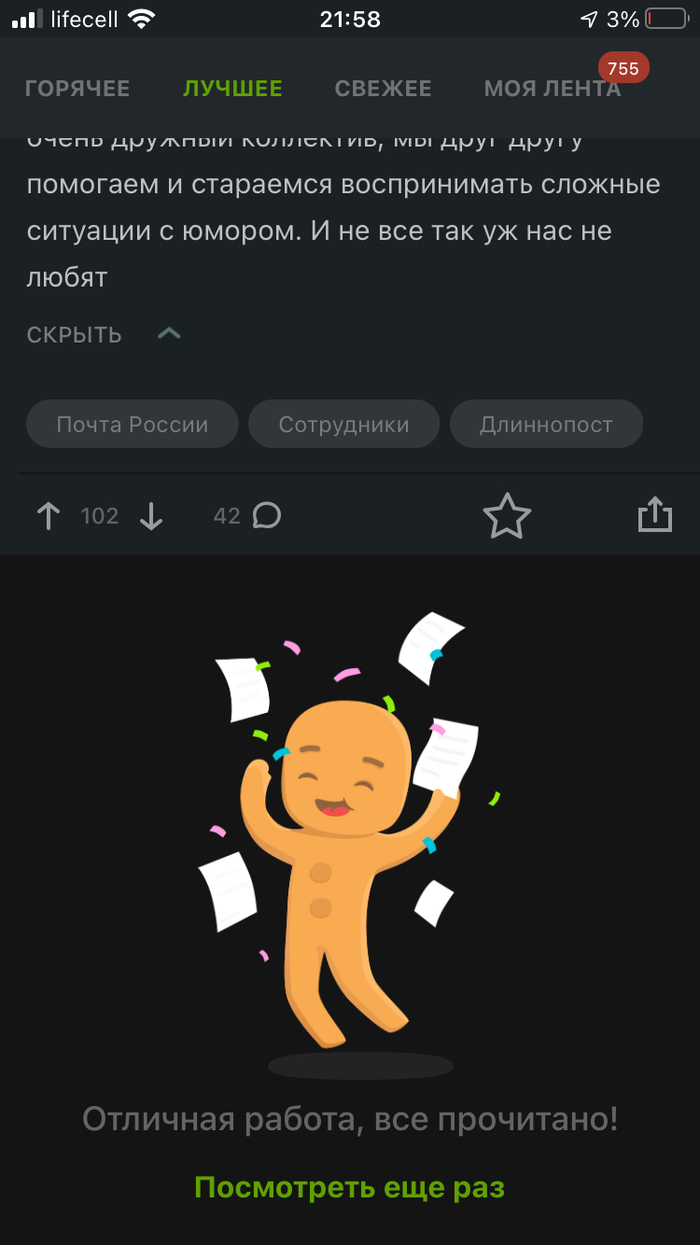Go to the Моя лента tab
The image size is (700, 1245).
[552, 88]
